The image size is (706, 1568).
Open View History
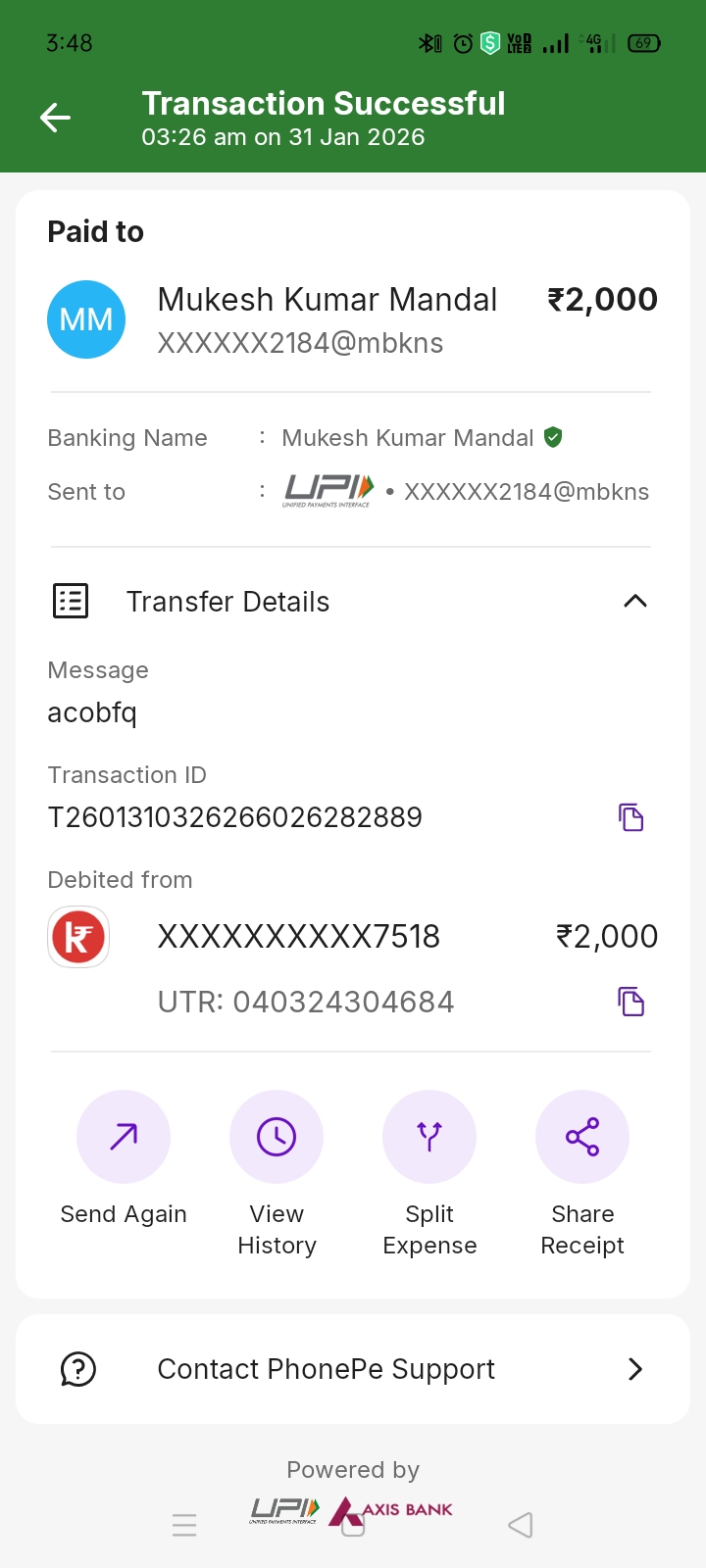point(277,1137)
